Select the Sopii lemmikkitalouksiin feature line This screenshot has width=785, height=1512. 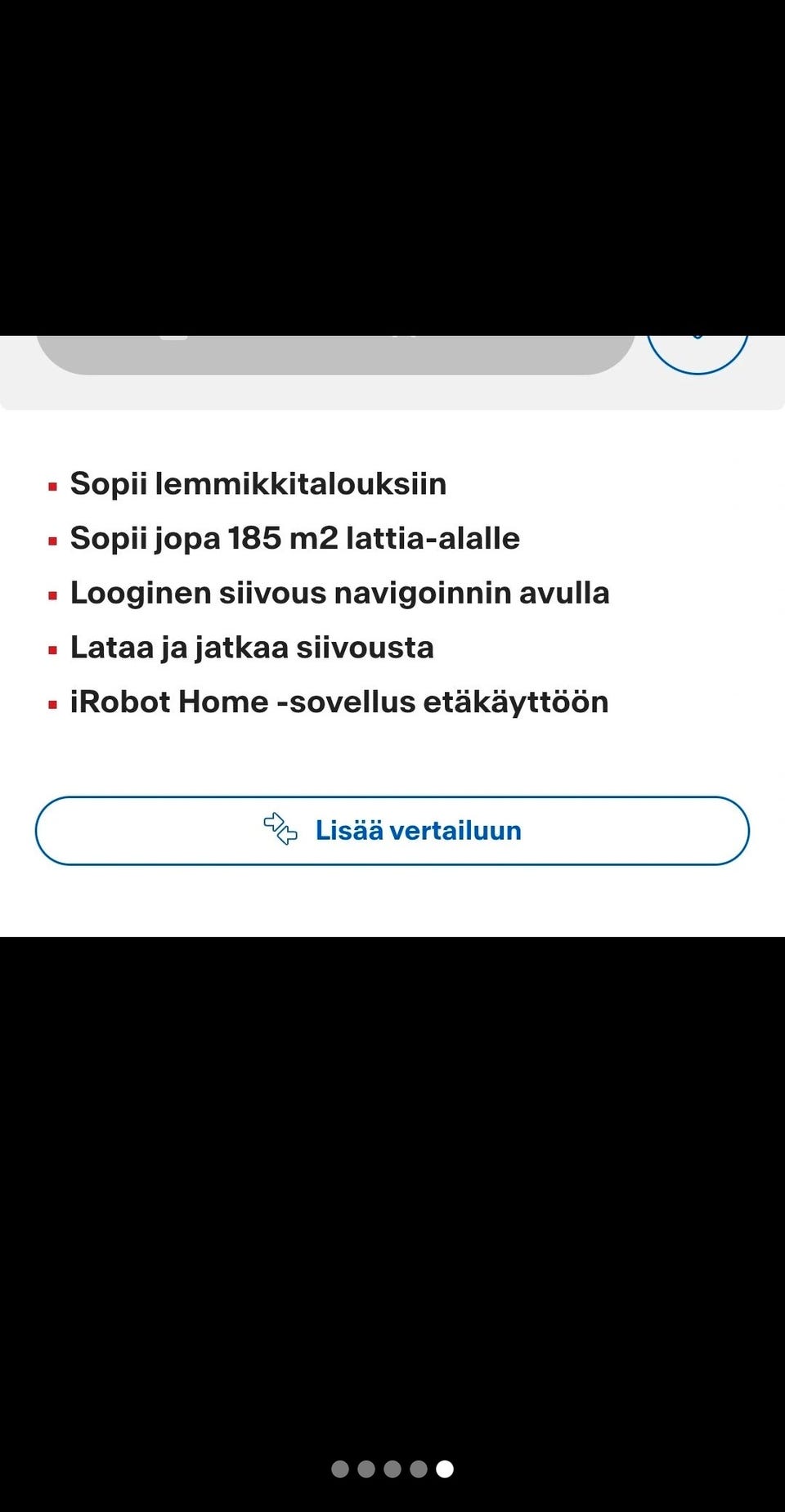258,484
